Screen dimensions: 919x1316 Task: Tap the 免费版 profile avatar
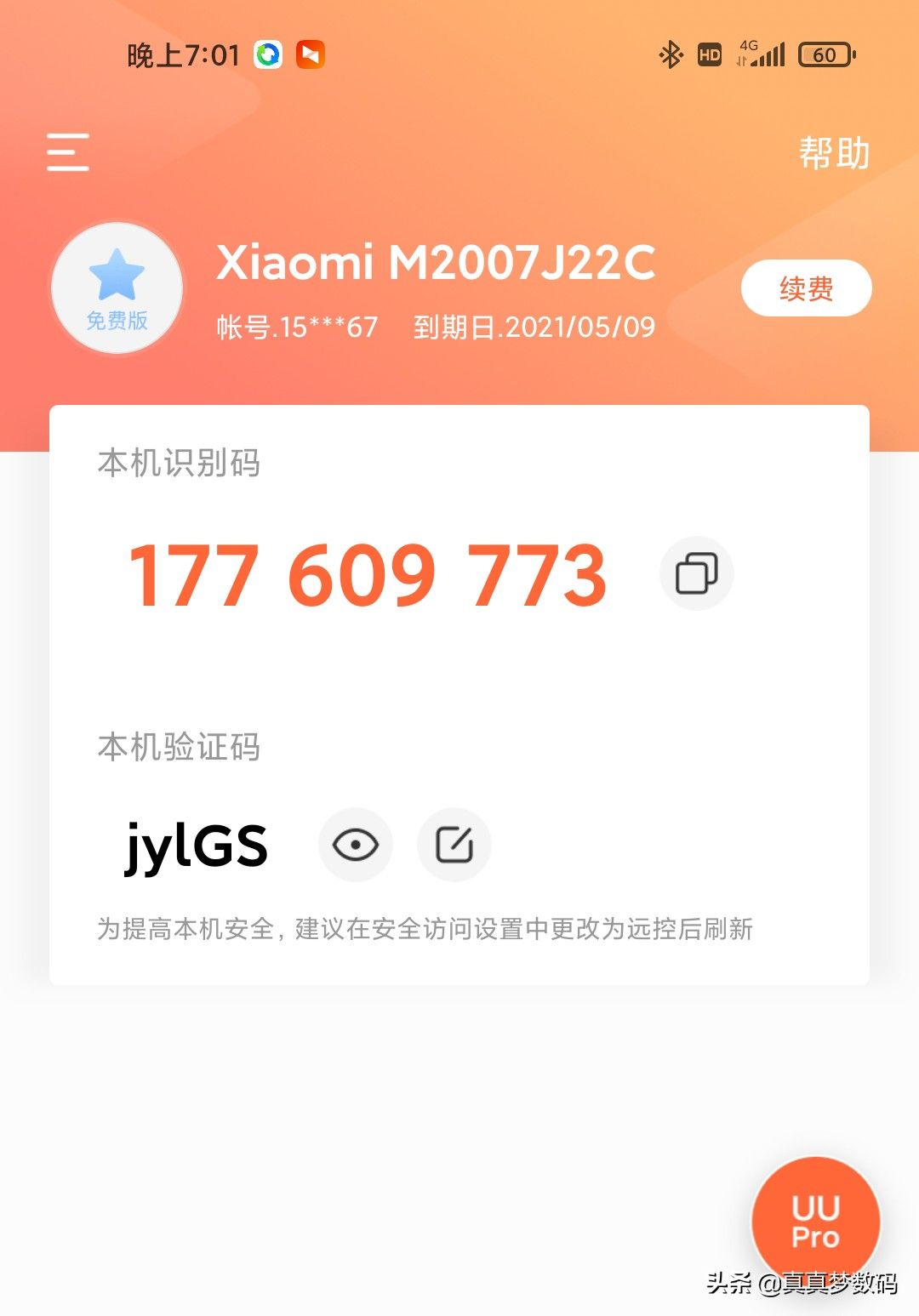[117, 289]
